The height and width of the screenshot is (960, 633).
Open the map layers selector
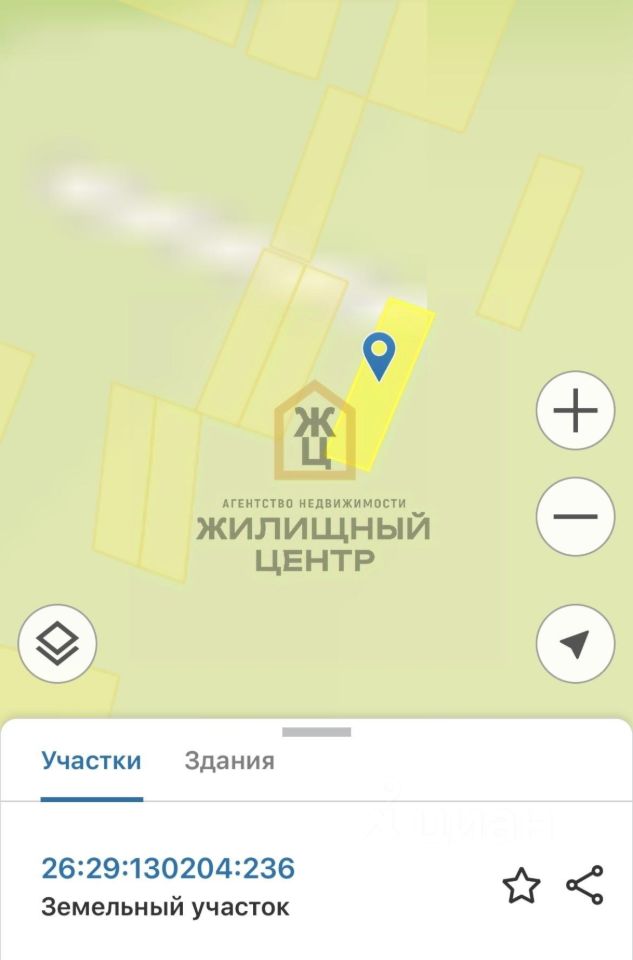click(57, 644)
